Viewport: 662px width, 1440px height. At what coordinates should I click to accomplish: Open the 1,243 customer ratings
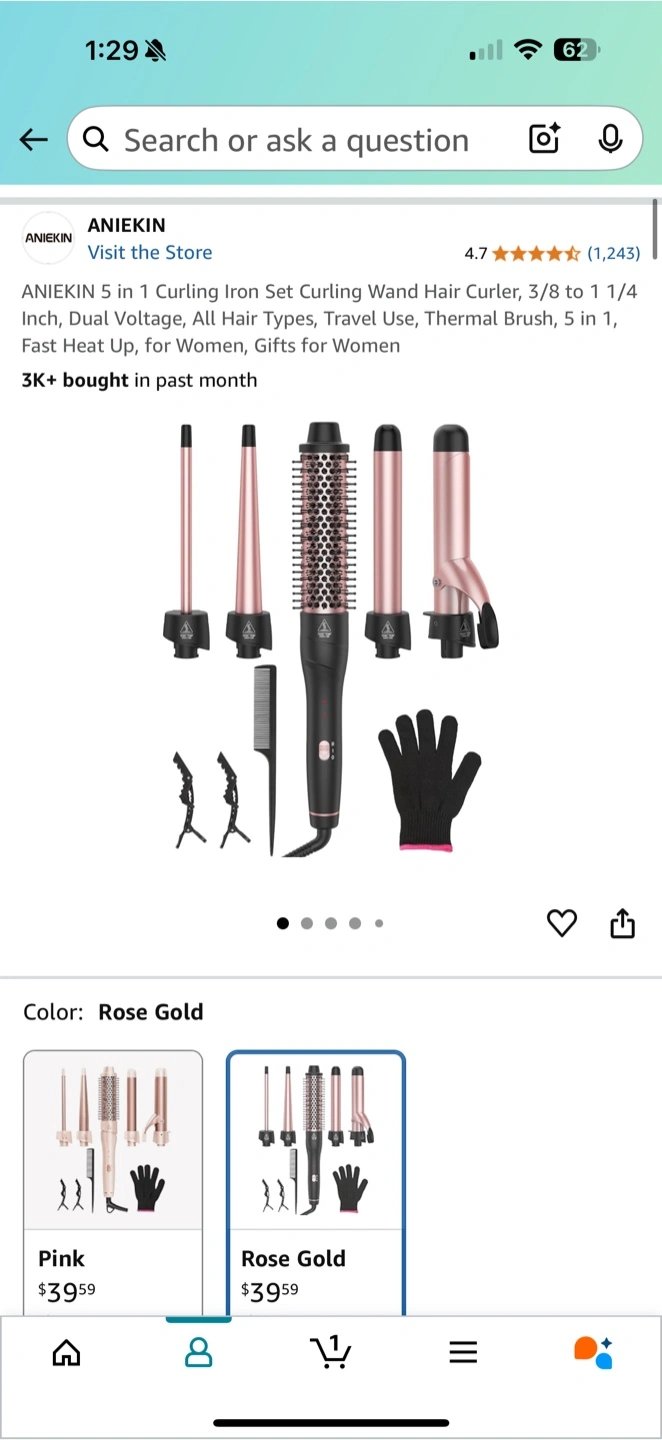click(613, 253)
